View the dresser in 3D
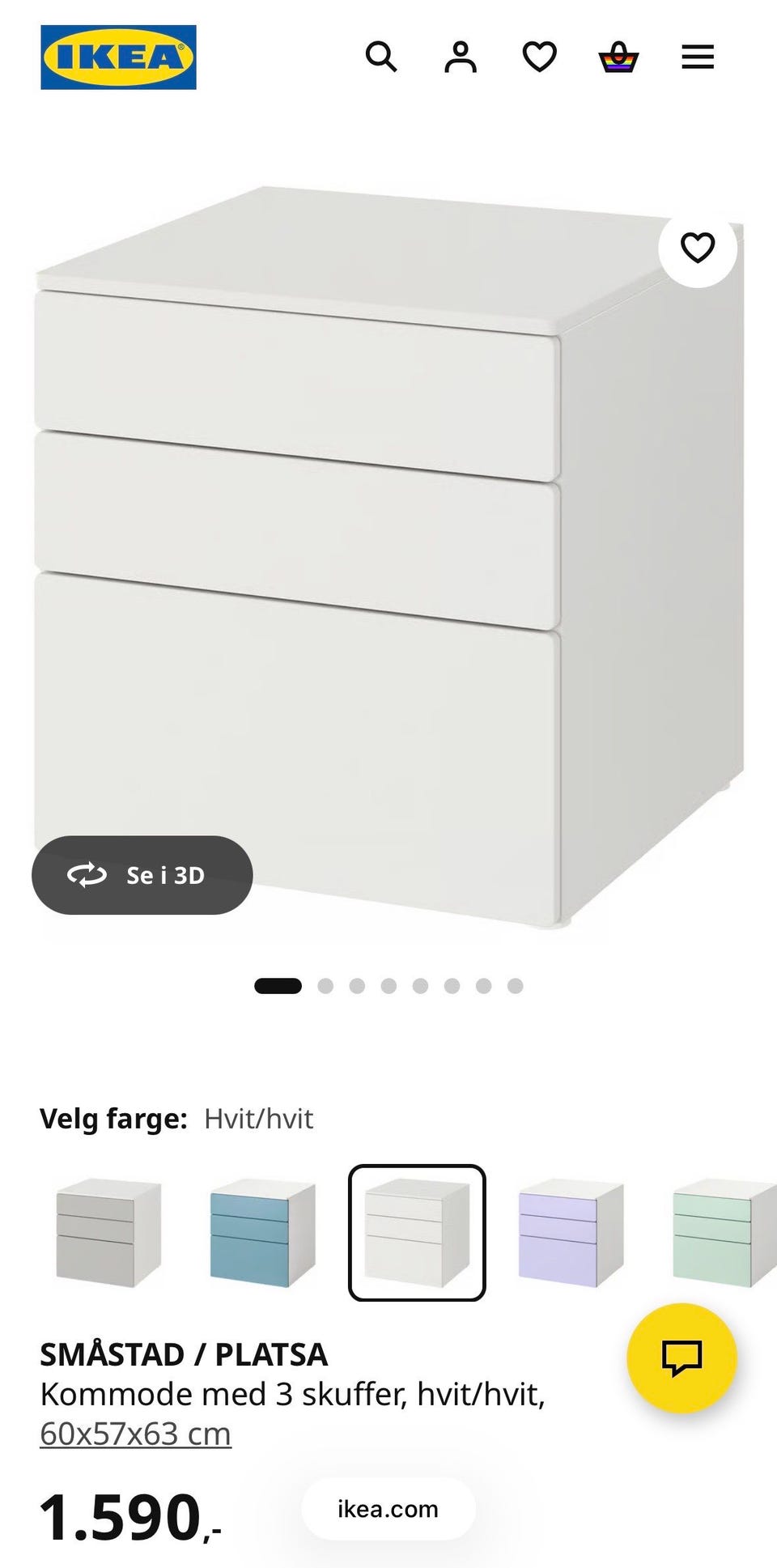777x1568 pixels. point(142,875)
